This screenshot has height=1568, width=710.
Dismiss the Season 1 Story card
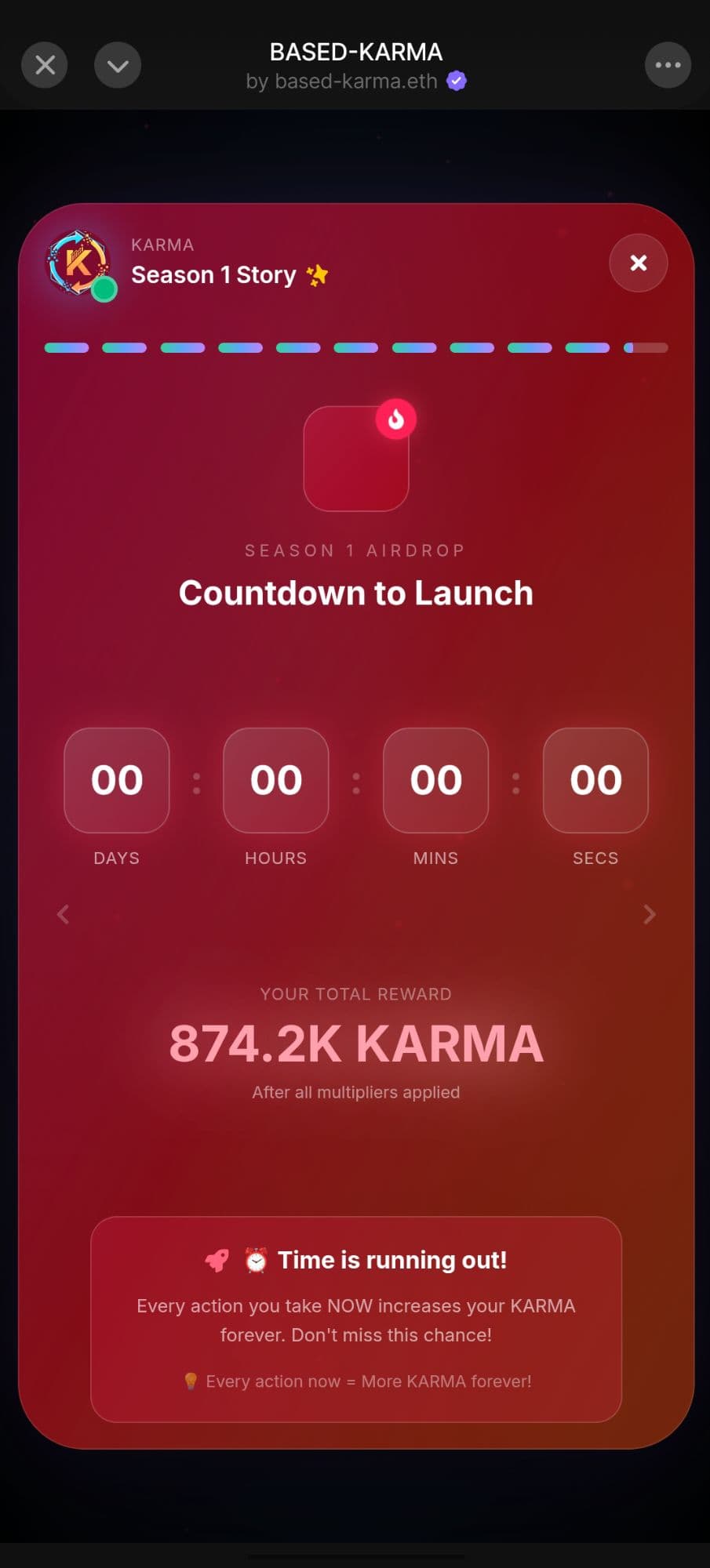pos(639,263)
